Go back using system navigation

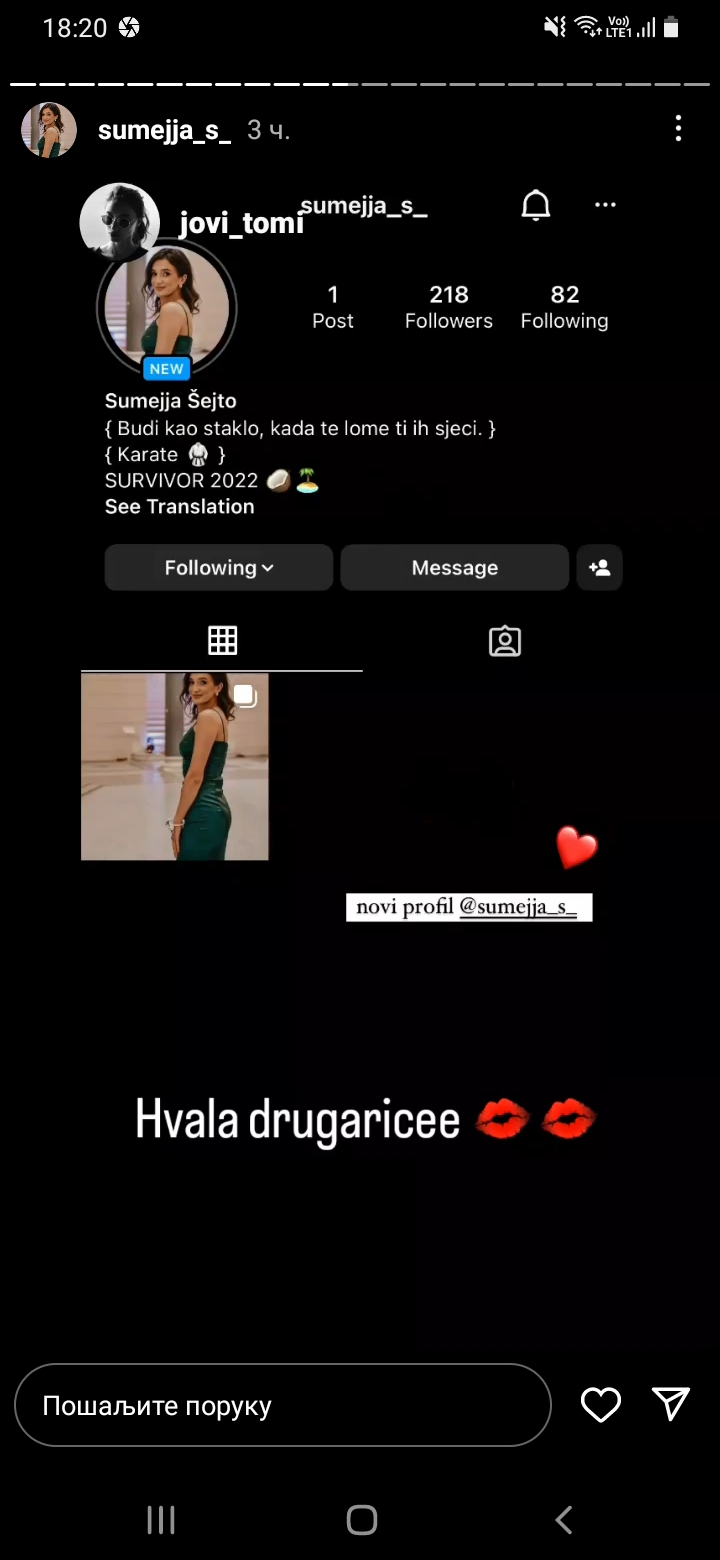pyautogui.click(x=564, y=1520)
